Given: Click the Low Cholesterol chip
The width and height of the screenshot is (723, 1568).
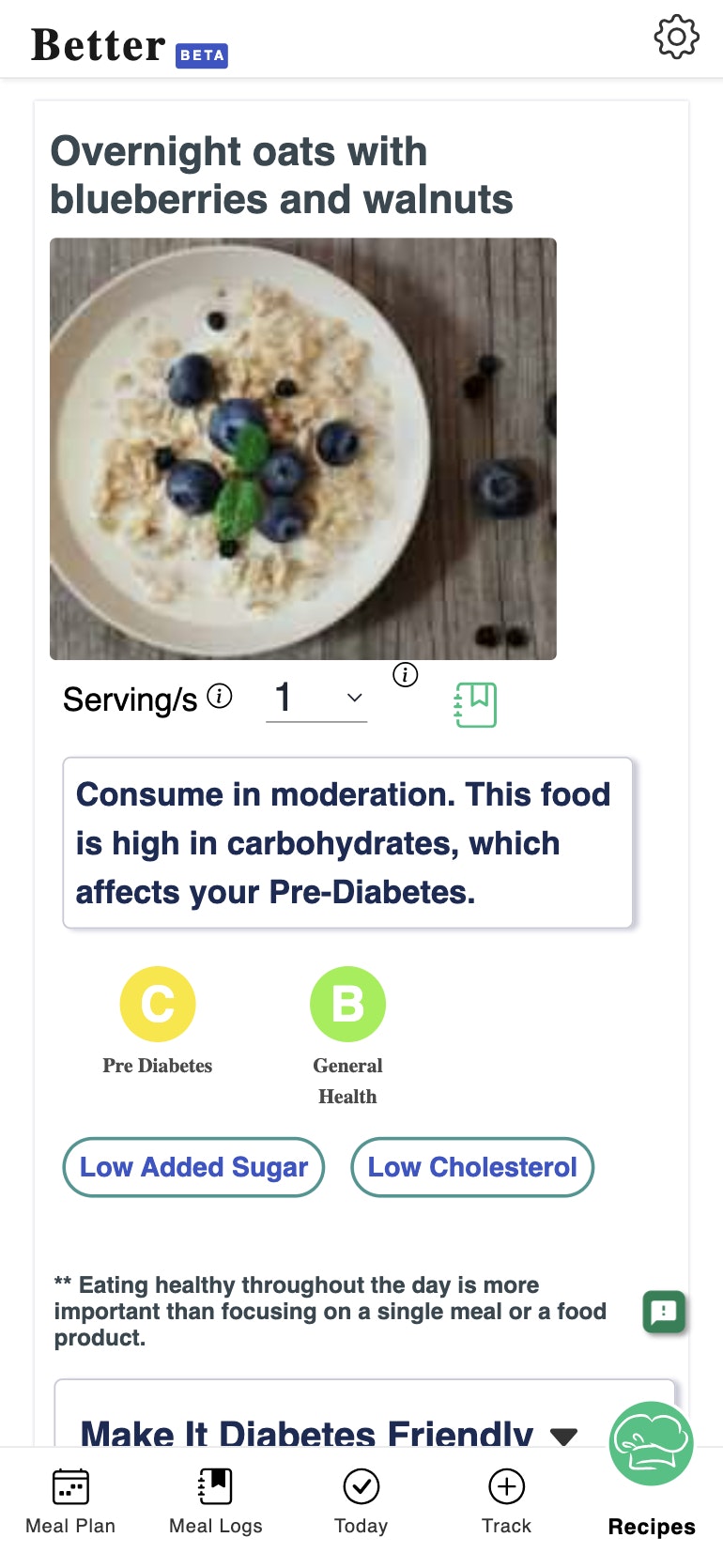Looking at the screenshot, I should tap(472, 1167).
